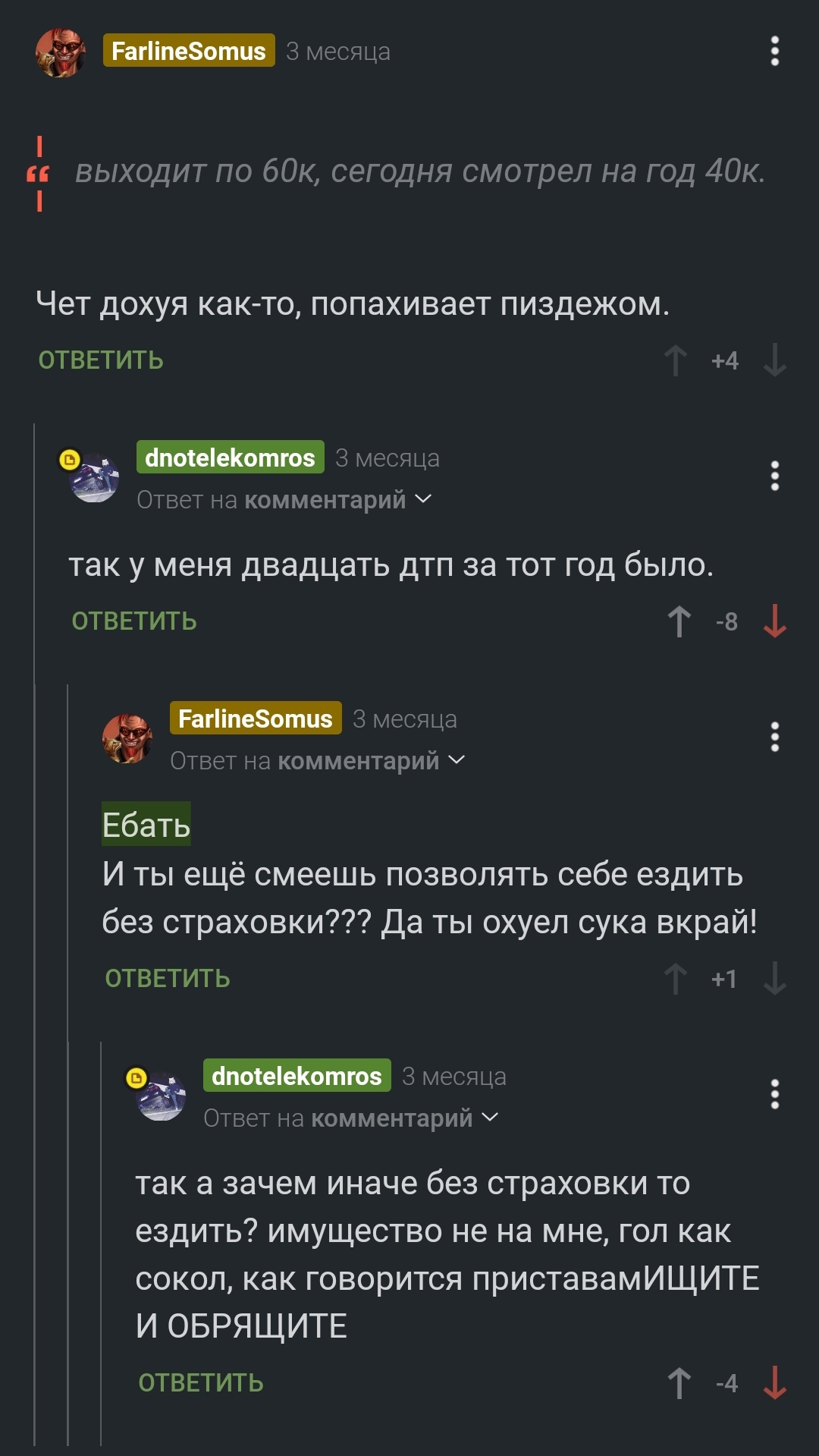Image resolution: width=819 pixels, height=1456 pixels.
Task: Open overflow menu on the -4 comment
Action: [774, 1094]
